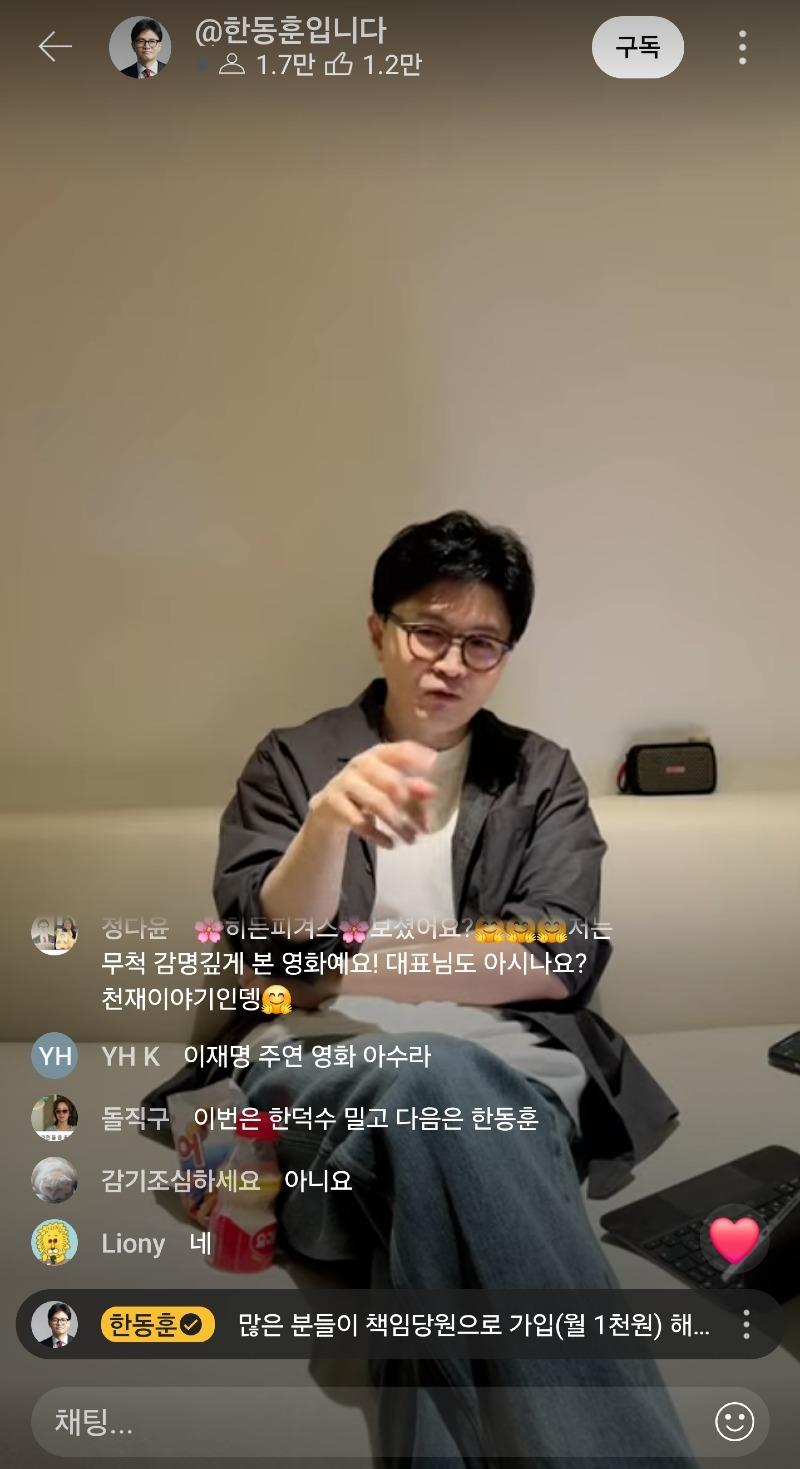800x1469 pixels.
Task: Go back with the arrow icon
Action: pos(55,47)
